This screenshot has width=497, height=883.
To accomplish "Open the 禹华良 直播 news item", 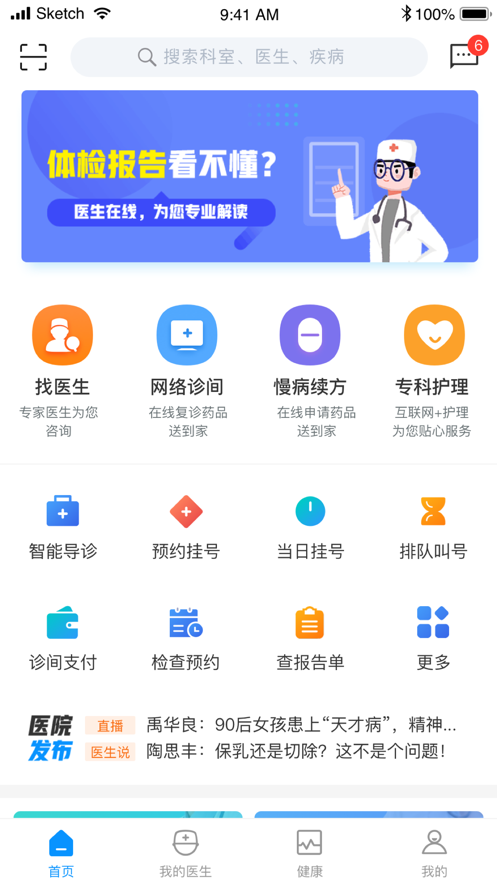I will tap(271, 725).
